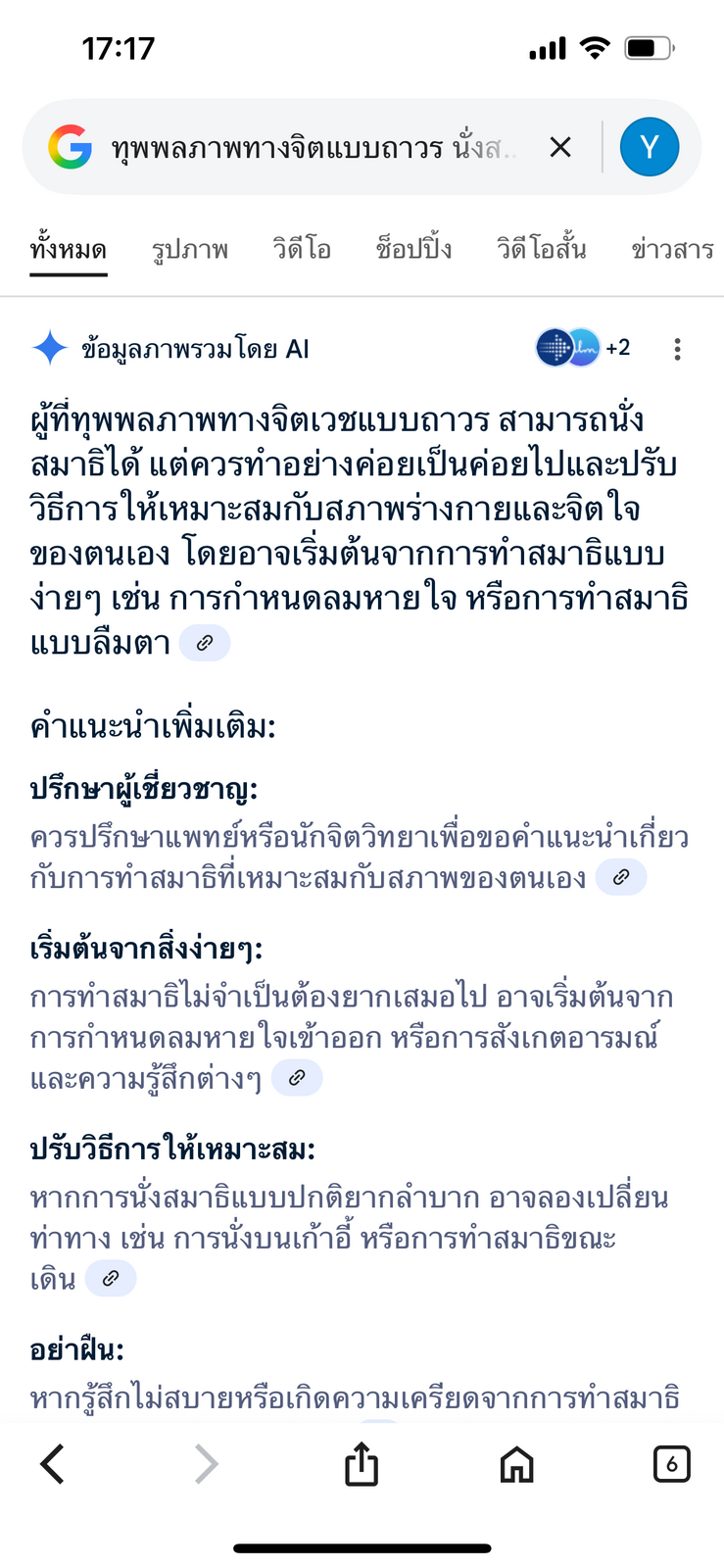724x1568 pixels.
Task: Tap the Google search query field
Action: point(314,148)
